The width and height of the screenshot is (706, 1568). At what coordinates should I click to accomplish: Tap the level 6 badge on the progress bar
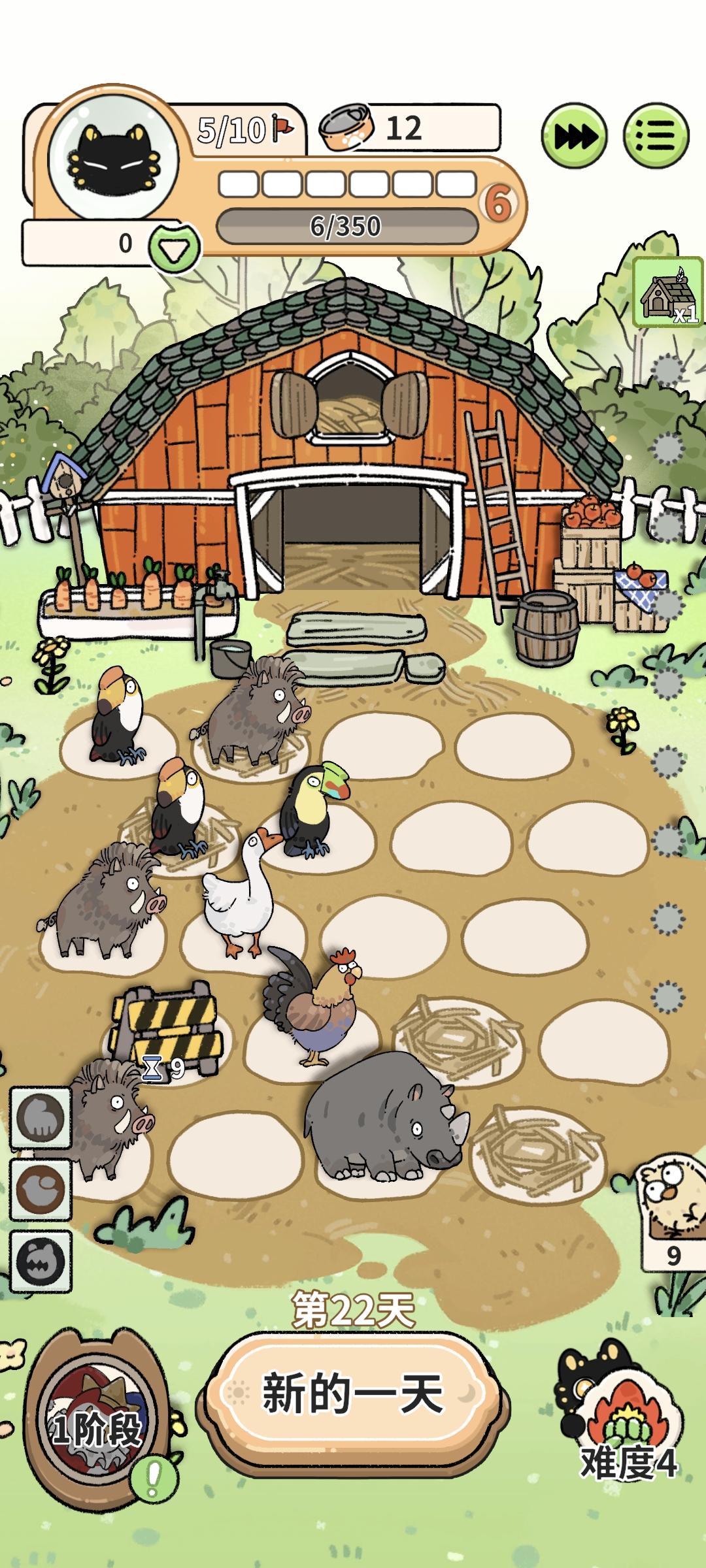(499, 203)
